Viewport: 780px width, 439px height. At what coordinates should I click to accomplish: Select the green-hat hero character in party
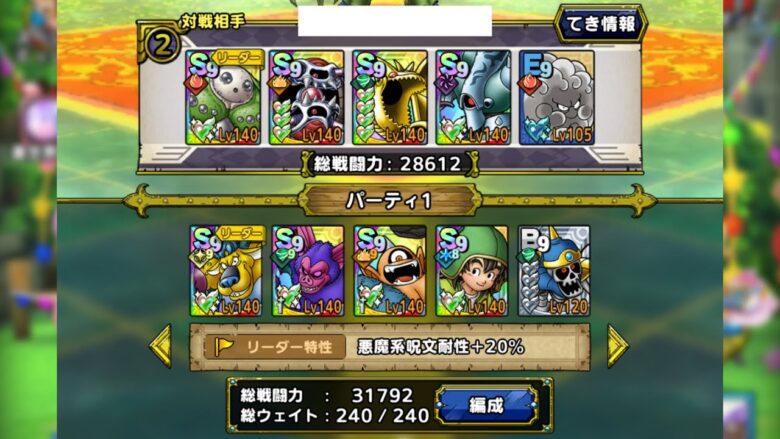(x=472, y=271)
